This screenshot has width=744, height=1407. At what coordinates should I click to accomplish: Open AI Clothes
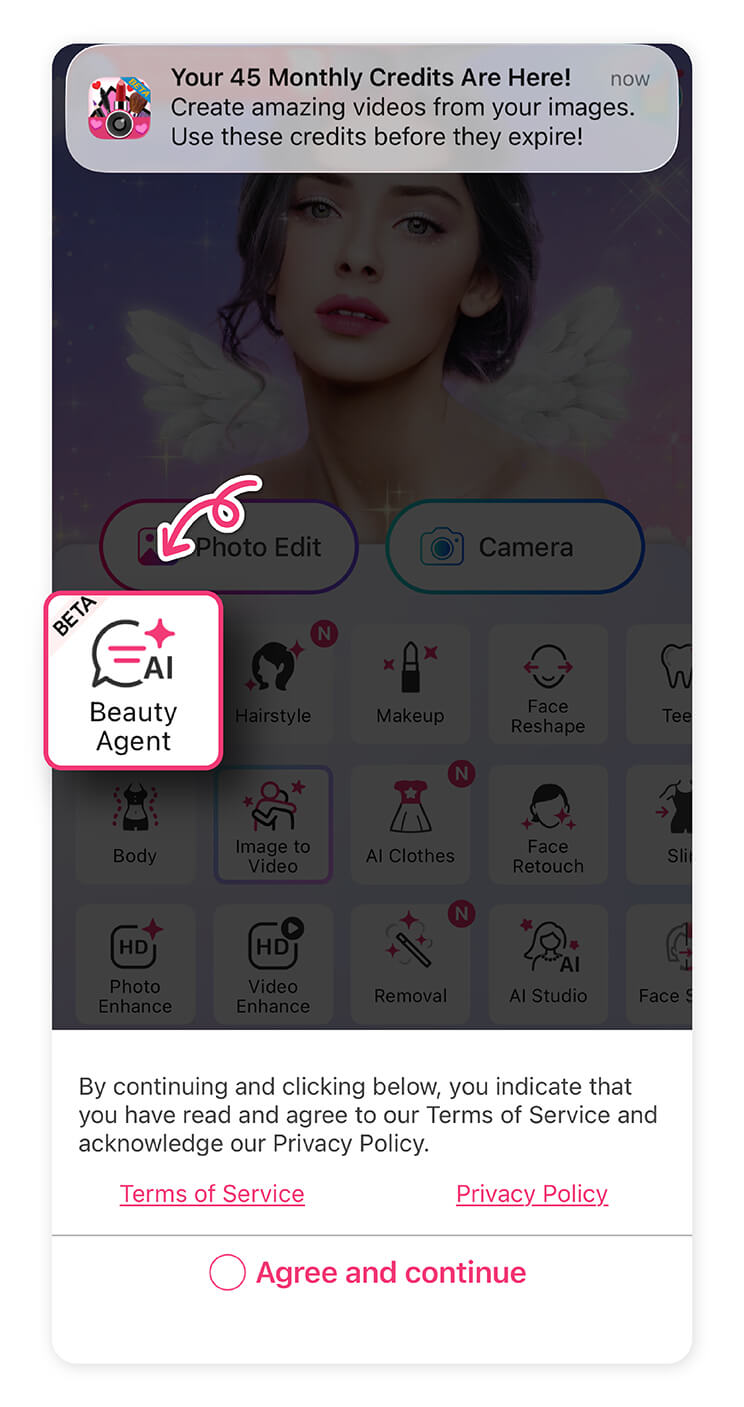click(410, 824)
